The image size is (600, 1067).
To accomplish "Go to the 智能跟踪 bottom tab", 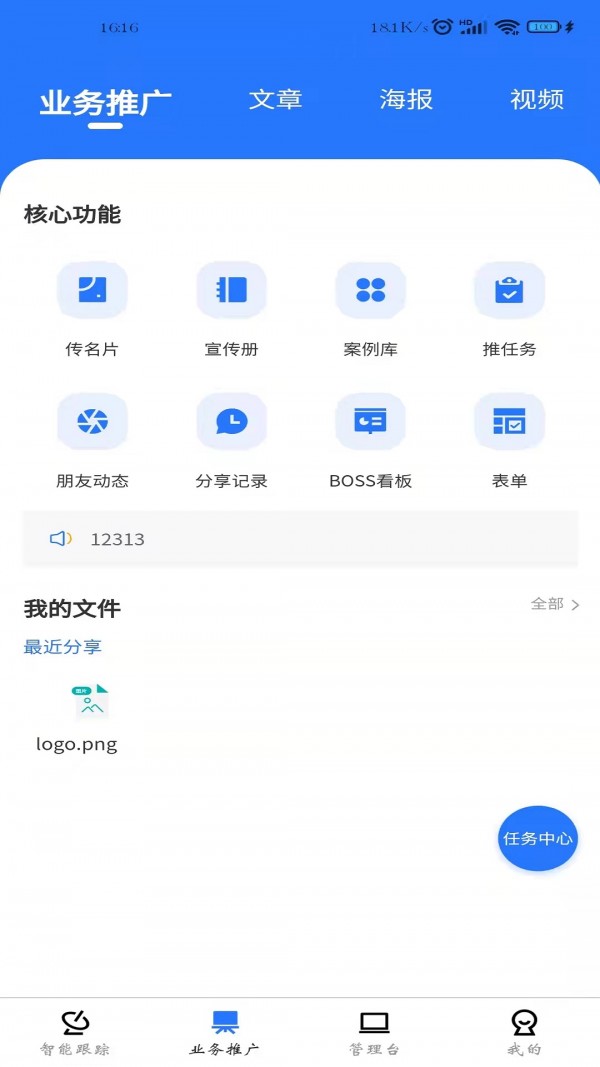I will click(x=75, y=1032).
